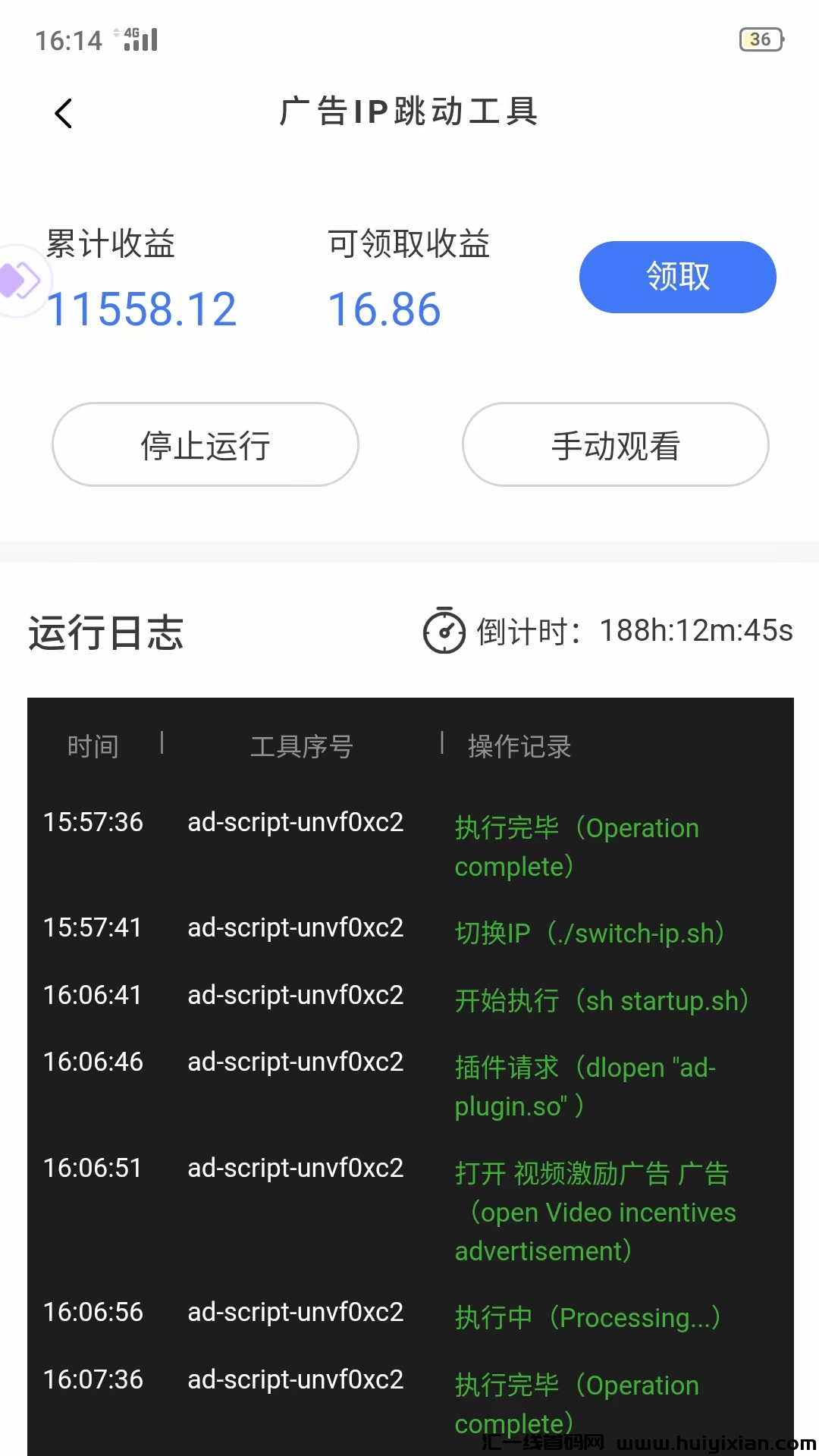Tap the 领取 claim rewards button
Viewport: 819px width, 1456px height.
coord(677,277)
